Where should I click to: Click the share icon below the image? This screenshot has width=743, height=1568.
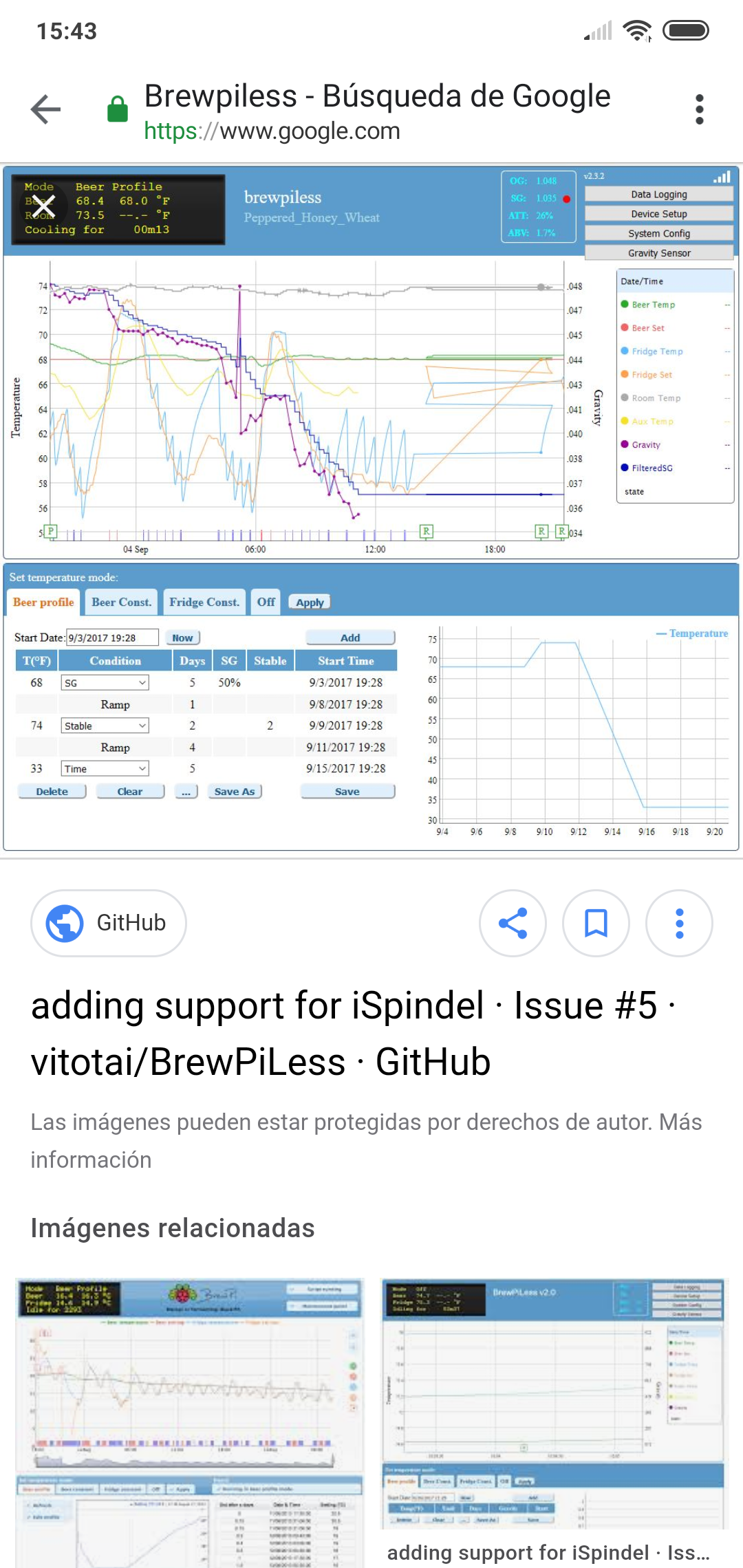pyautogui.click(x=513, y=924)
